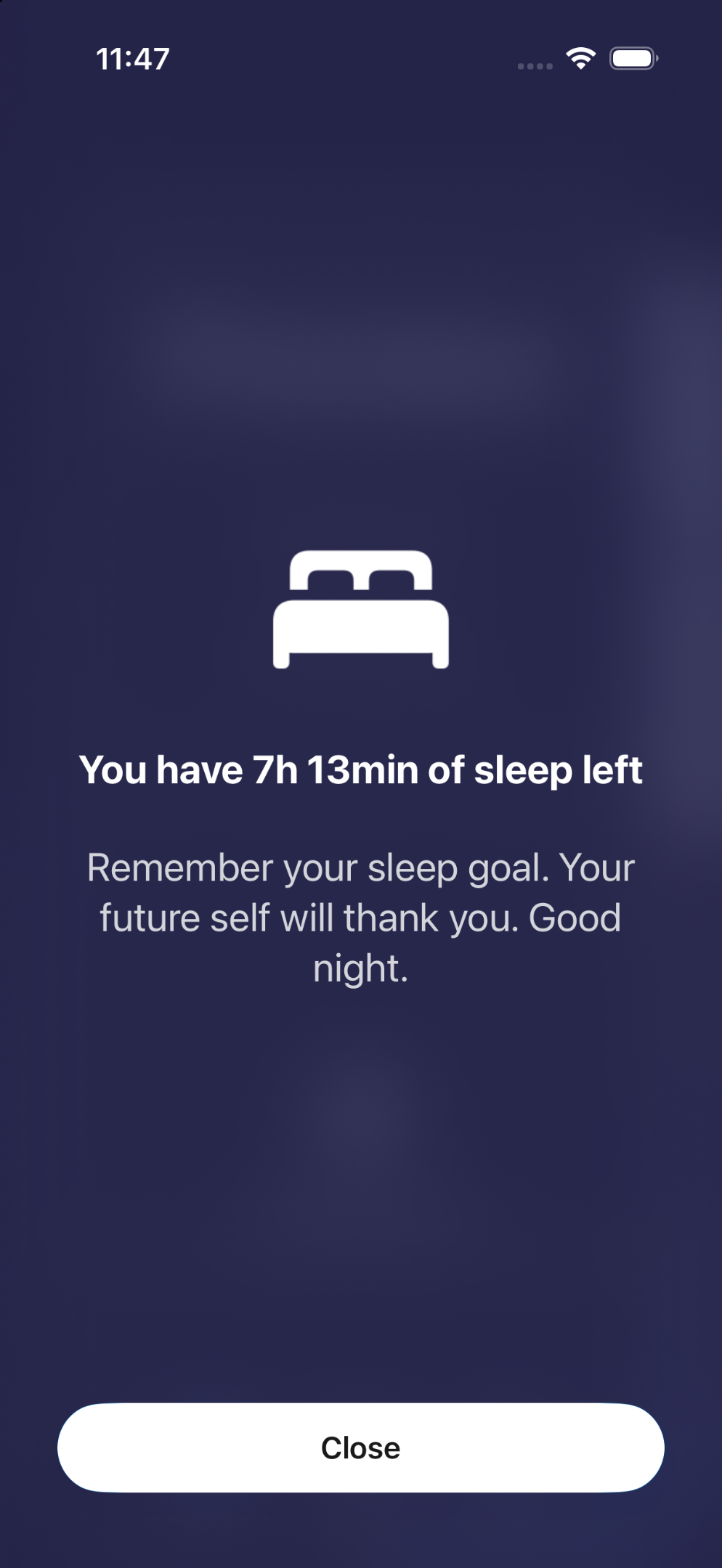Tap the Close button

click(361, 1447)
